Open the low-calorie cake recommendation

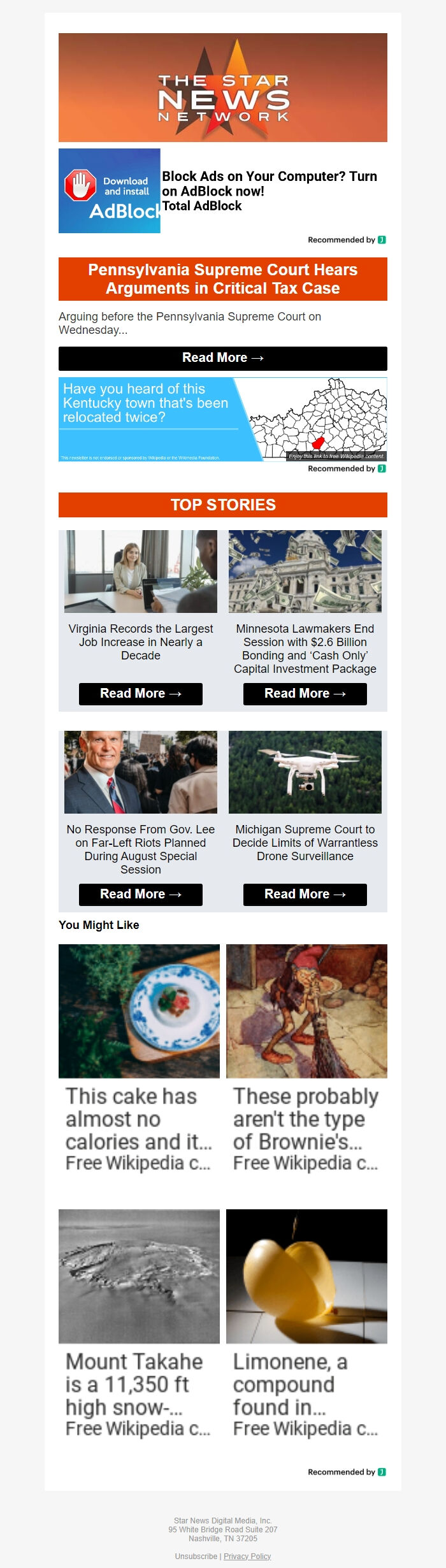click(139, 1058)
